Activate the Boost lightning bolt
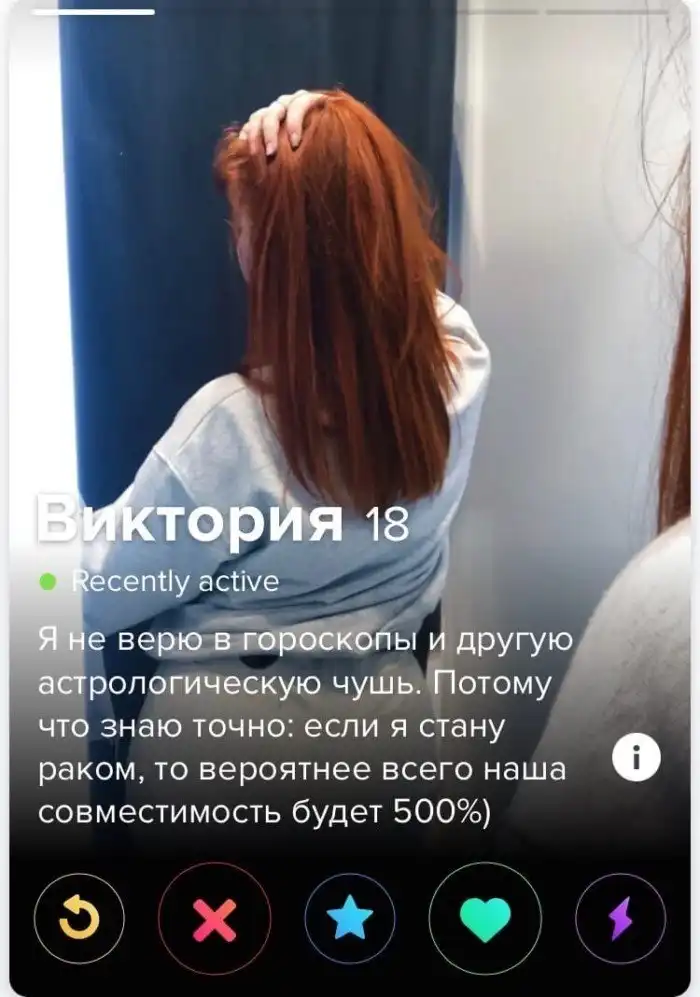 [x=620, y=919]
